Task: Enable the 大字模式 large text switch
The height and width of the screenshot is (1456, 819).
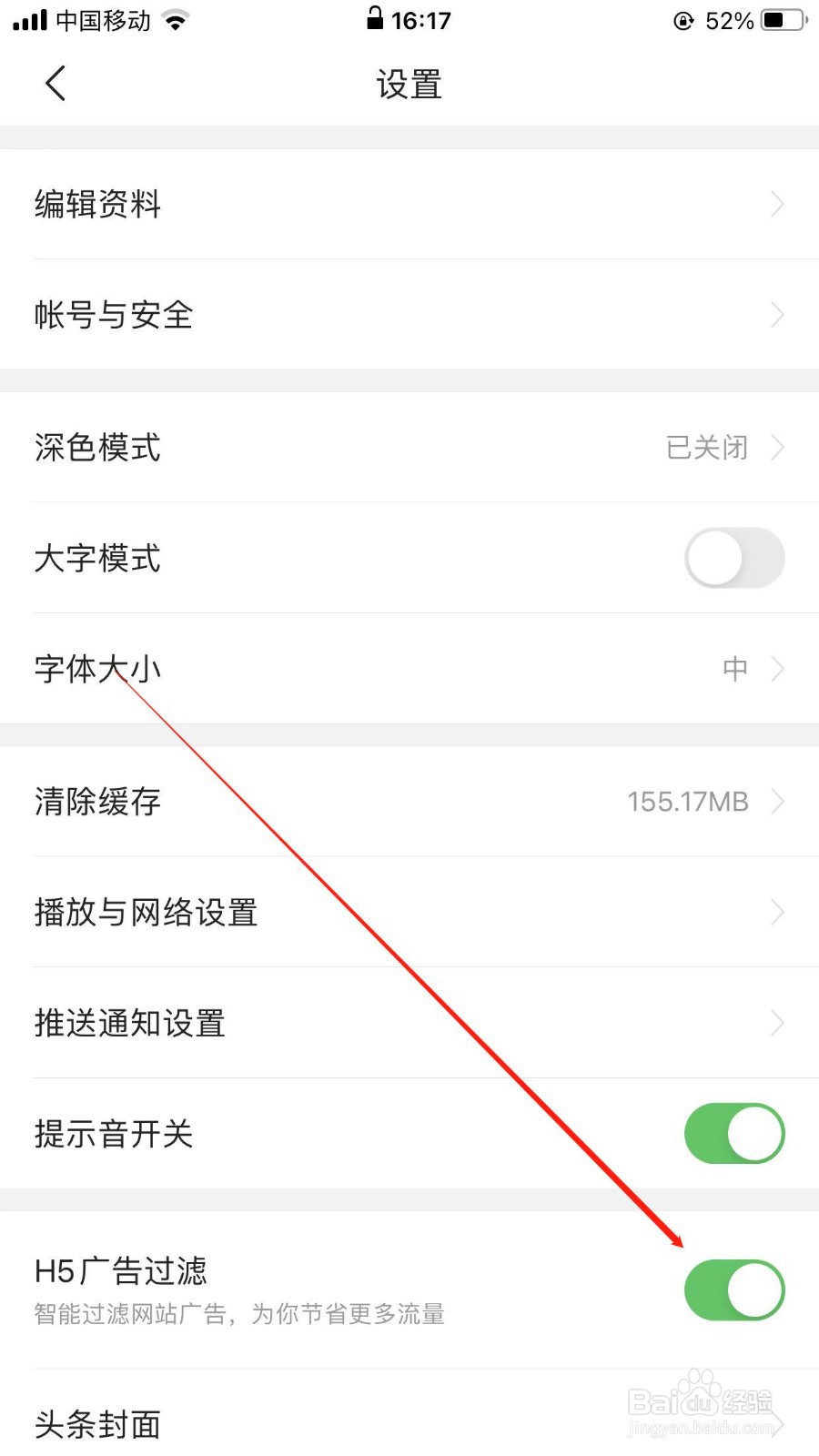Action: coord(734,558)
